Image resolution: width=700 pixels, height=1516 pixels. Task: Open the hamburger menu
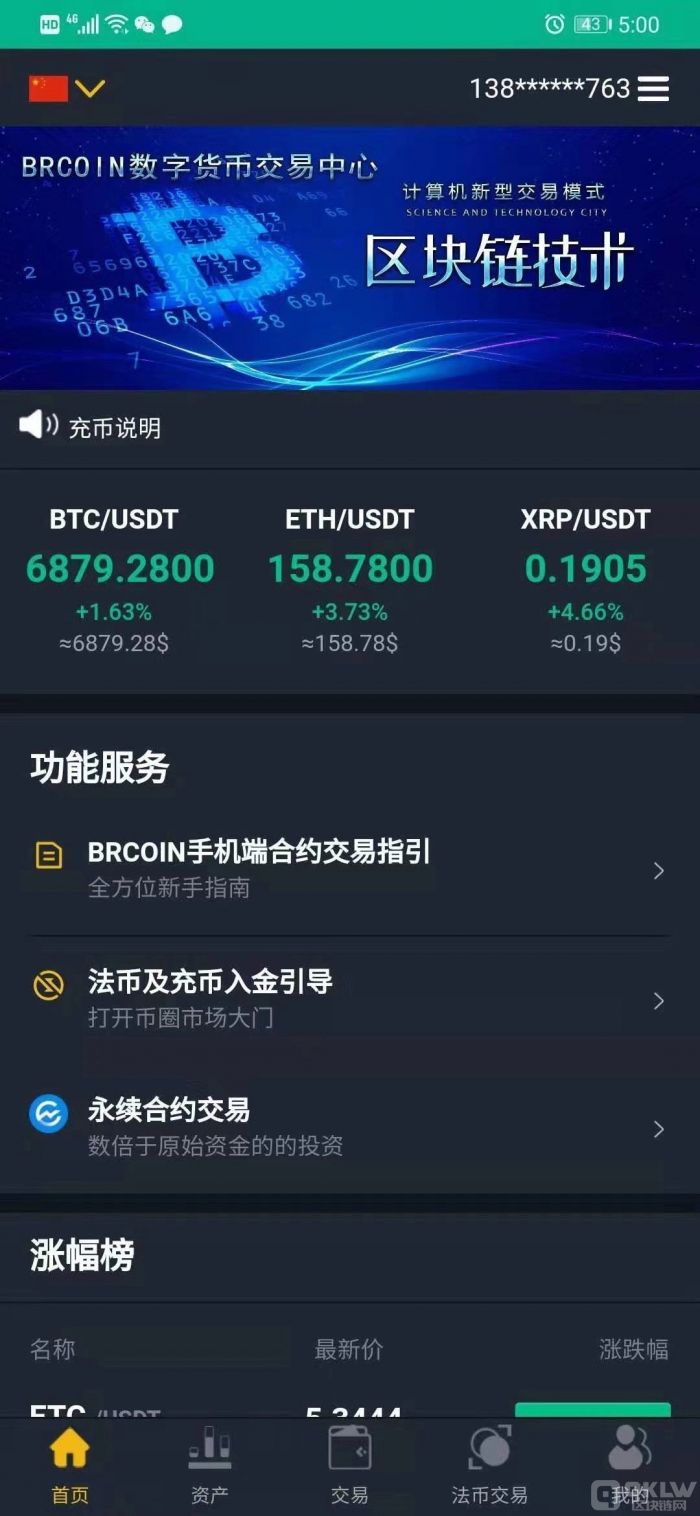(653, 88)
